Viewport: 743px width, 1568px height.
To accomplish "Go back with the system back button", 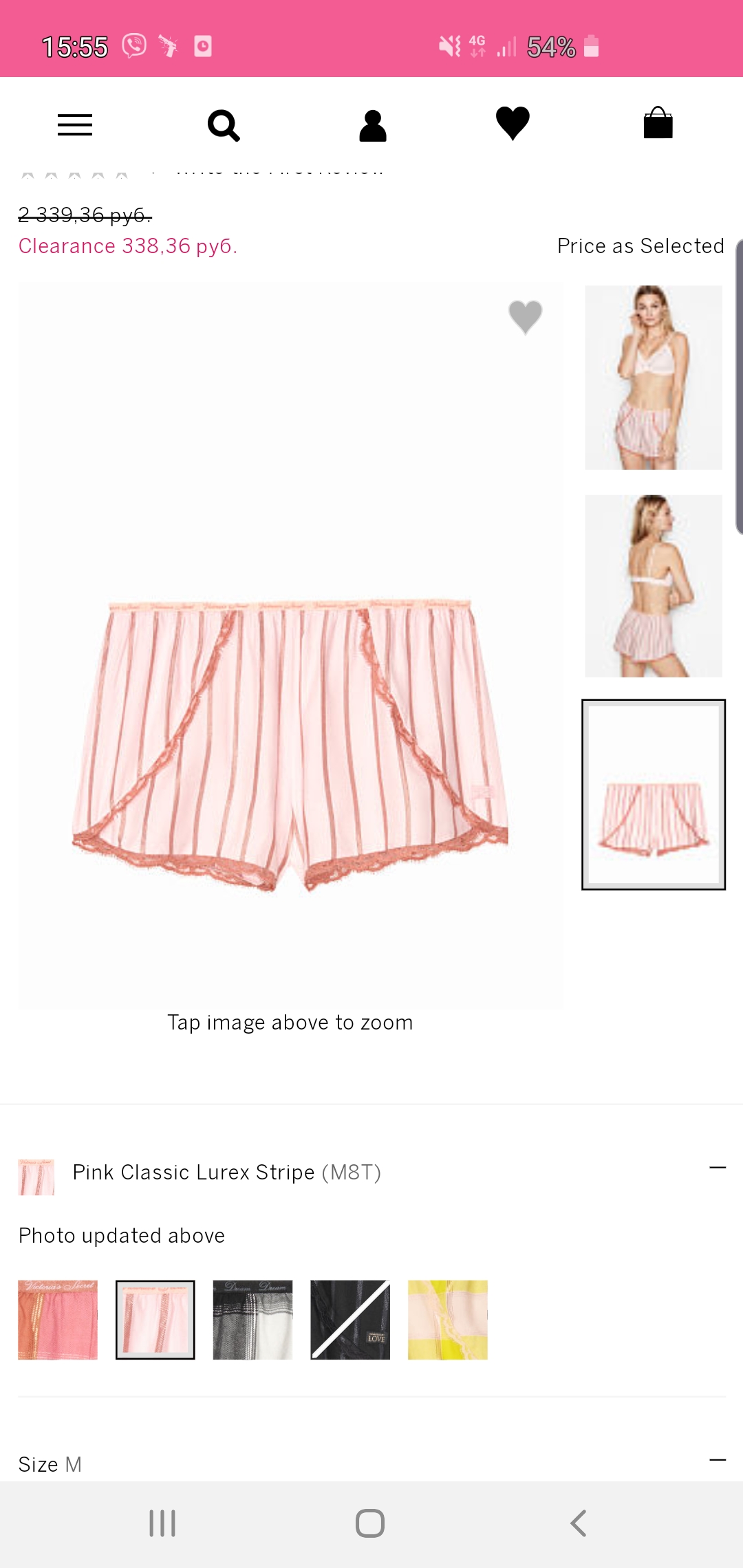I will click(579, 1523).
